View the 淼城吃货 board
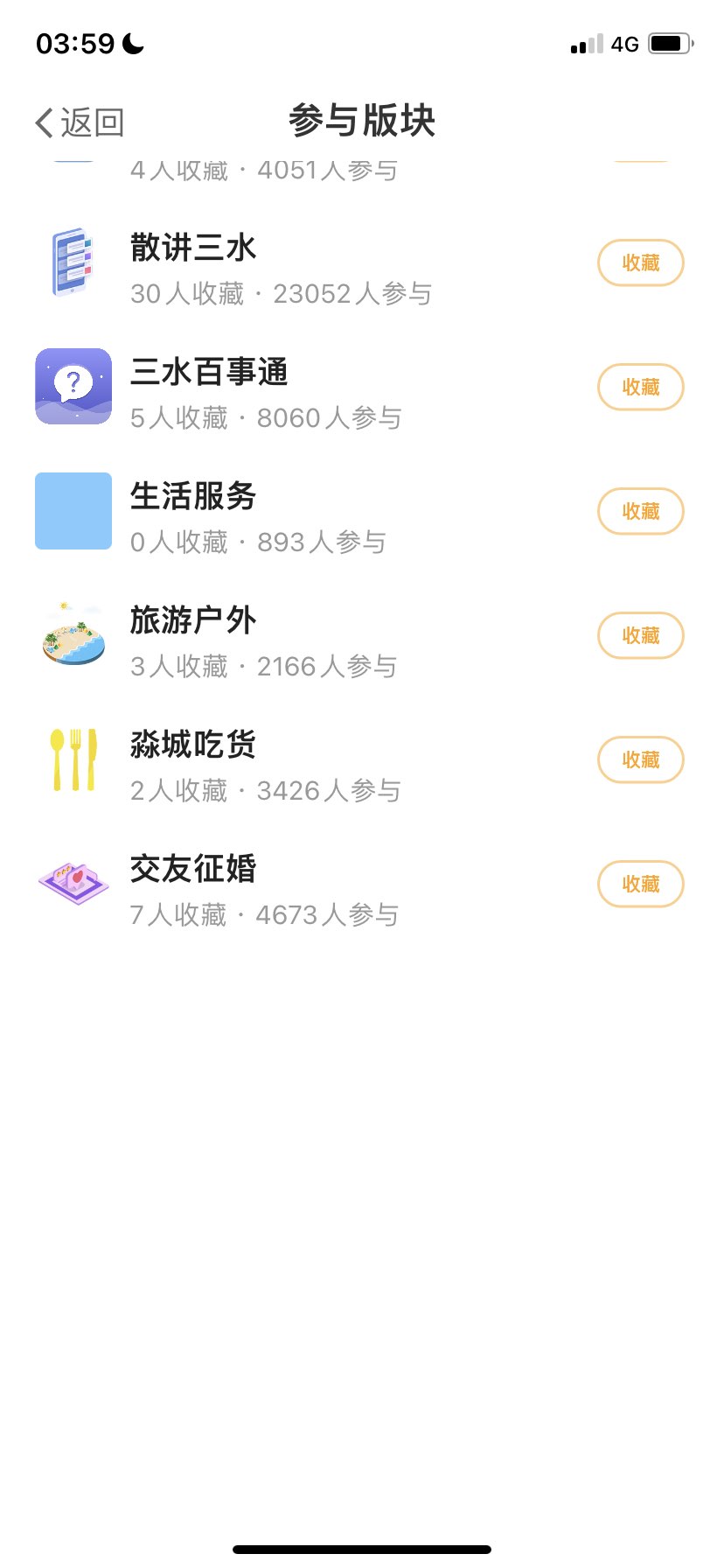The width and height of the screenshot is (724, 1568). click(x=193, y=745)
